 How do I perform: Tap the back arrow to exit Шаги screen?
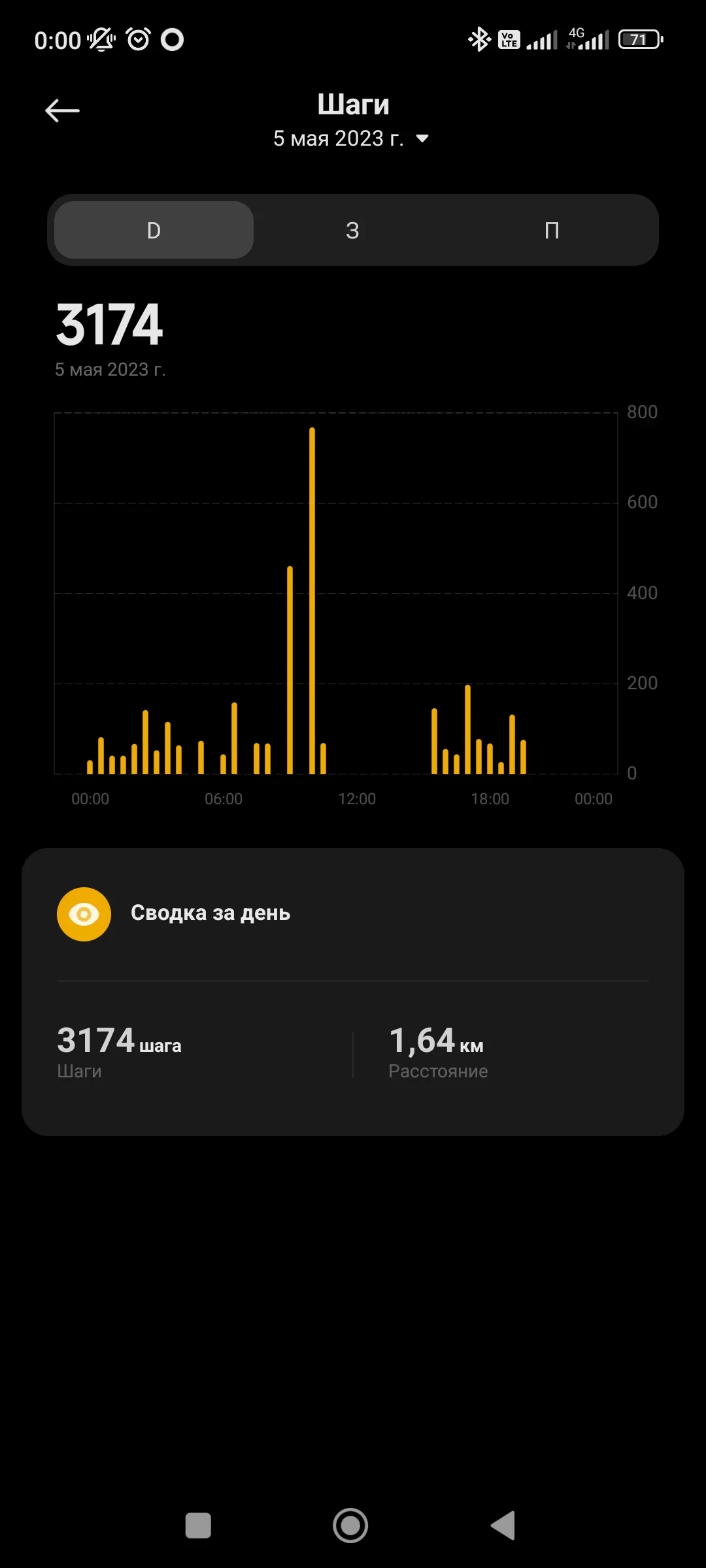click(x=62, y=110)
